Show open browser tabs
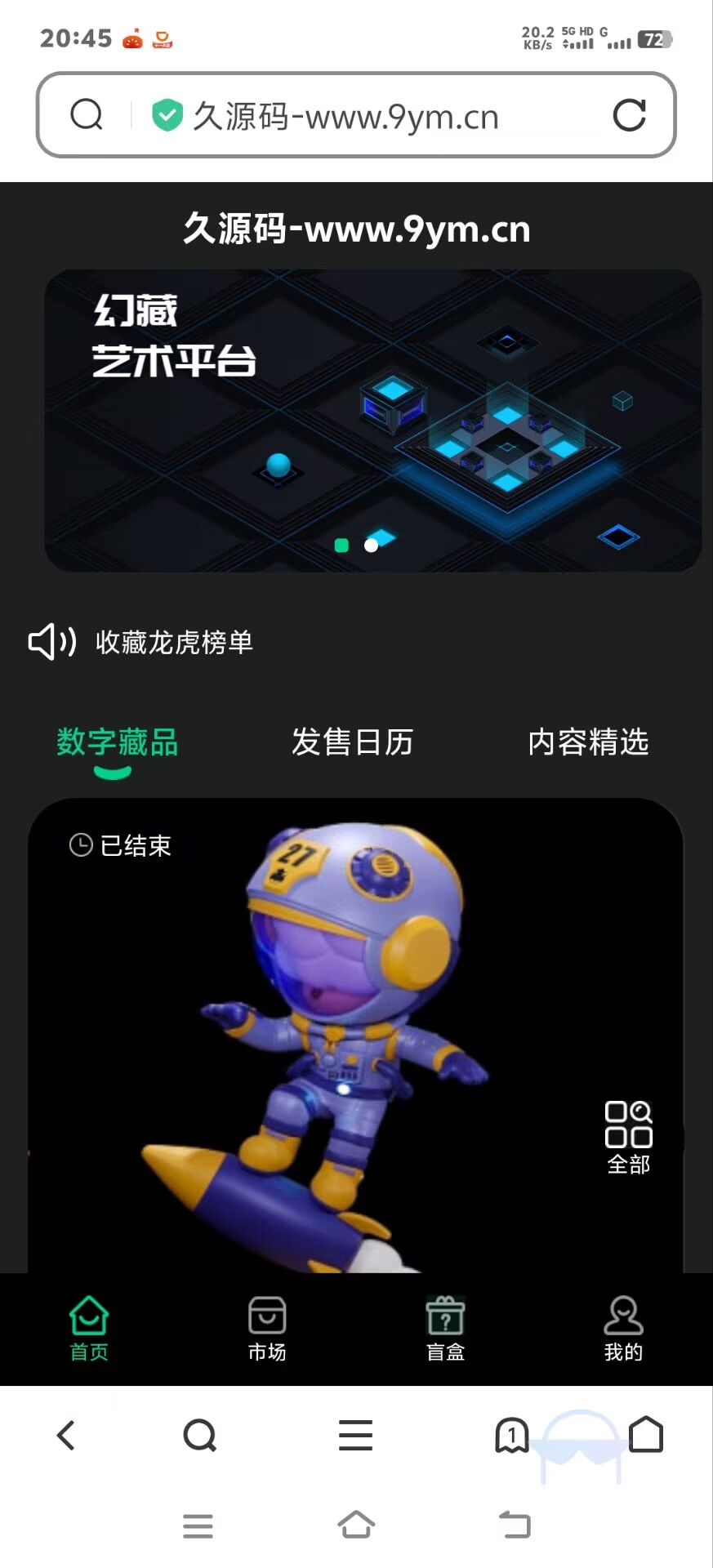 512,1435
